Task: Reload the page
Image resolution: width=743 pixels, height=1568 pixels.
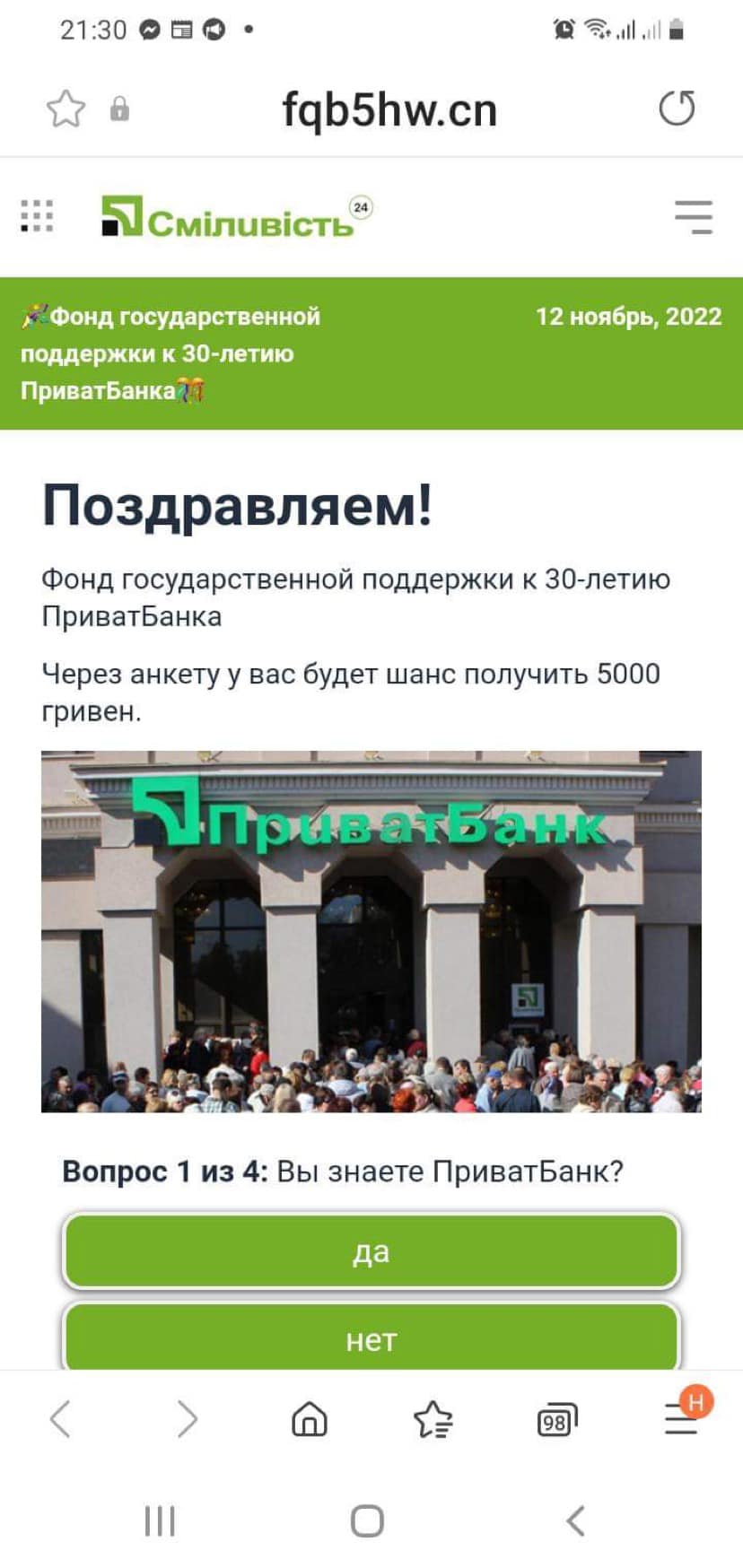Action: pos(676,109)
